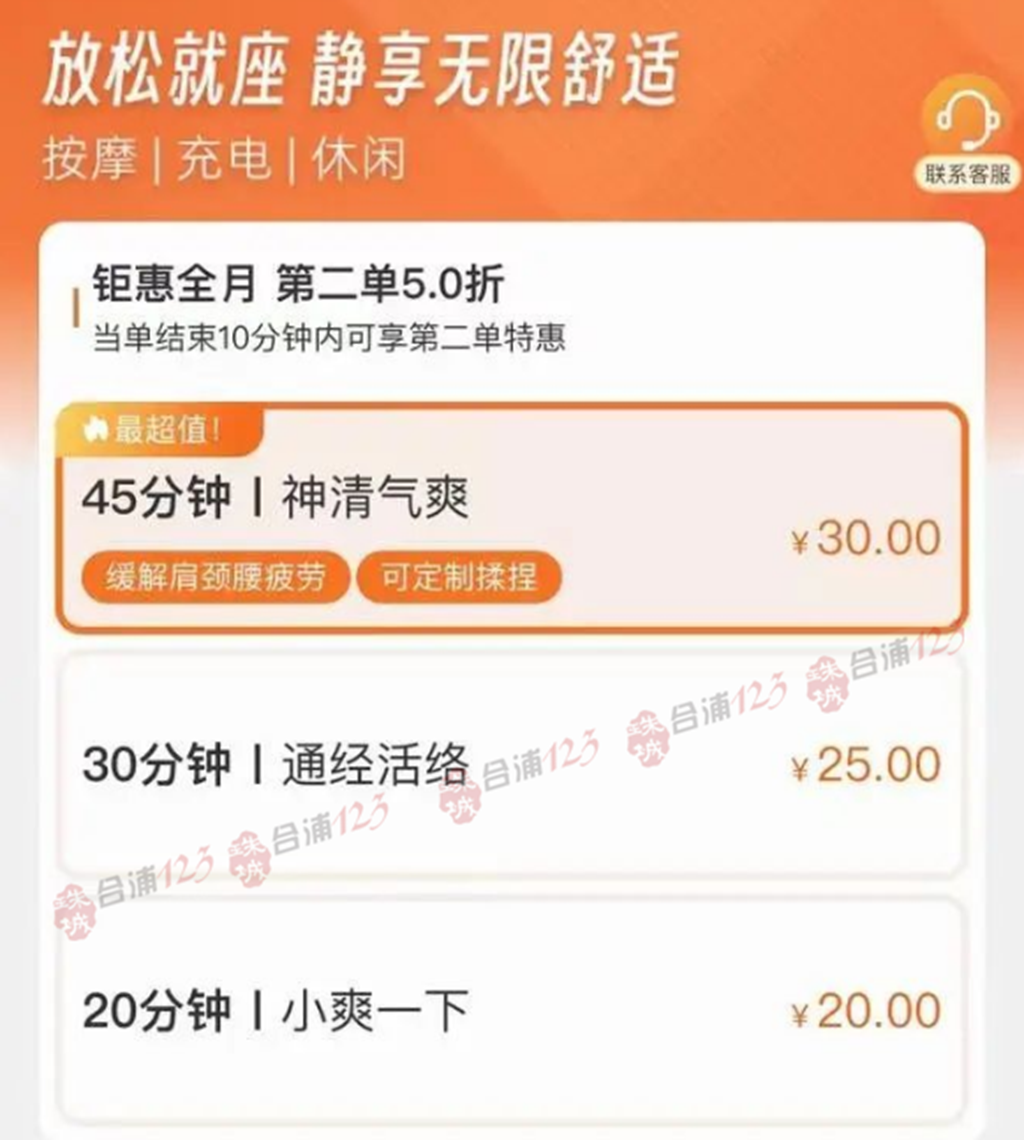
Task: Choose the 30分钟 通经活络 package
Action: 511,766
